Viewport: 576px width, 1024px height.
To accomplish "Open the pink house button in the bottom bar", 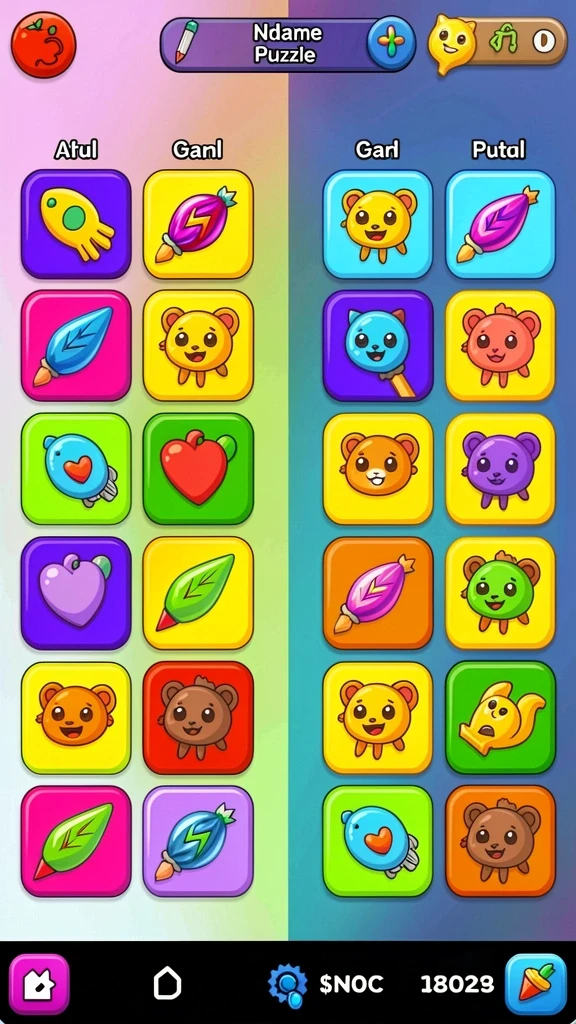I will click(x=39, y=984).
